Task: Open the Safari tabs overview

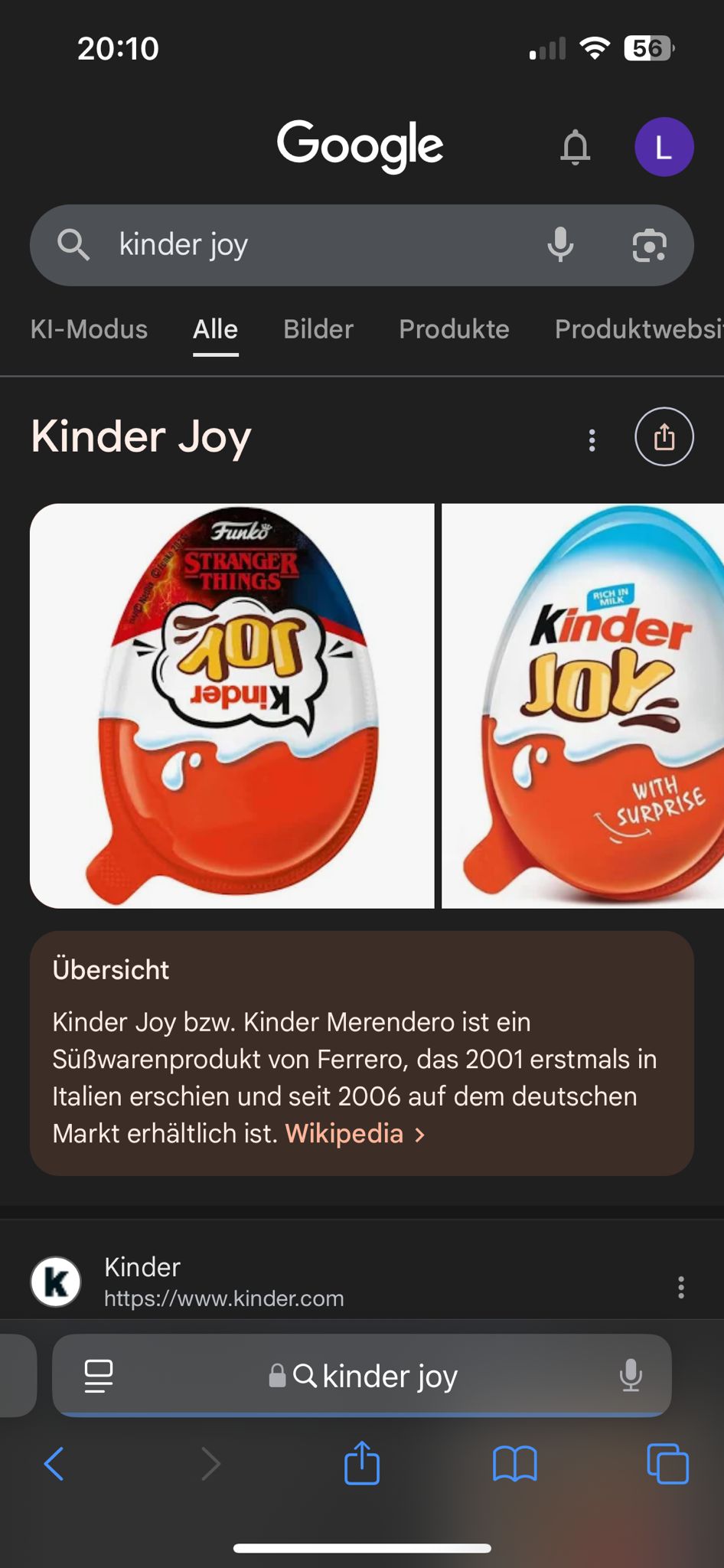Action: [667, 1464]
